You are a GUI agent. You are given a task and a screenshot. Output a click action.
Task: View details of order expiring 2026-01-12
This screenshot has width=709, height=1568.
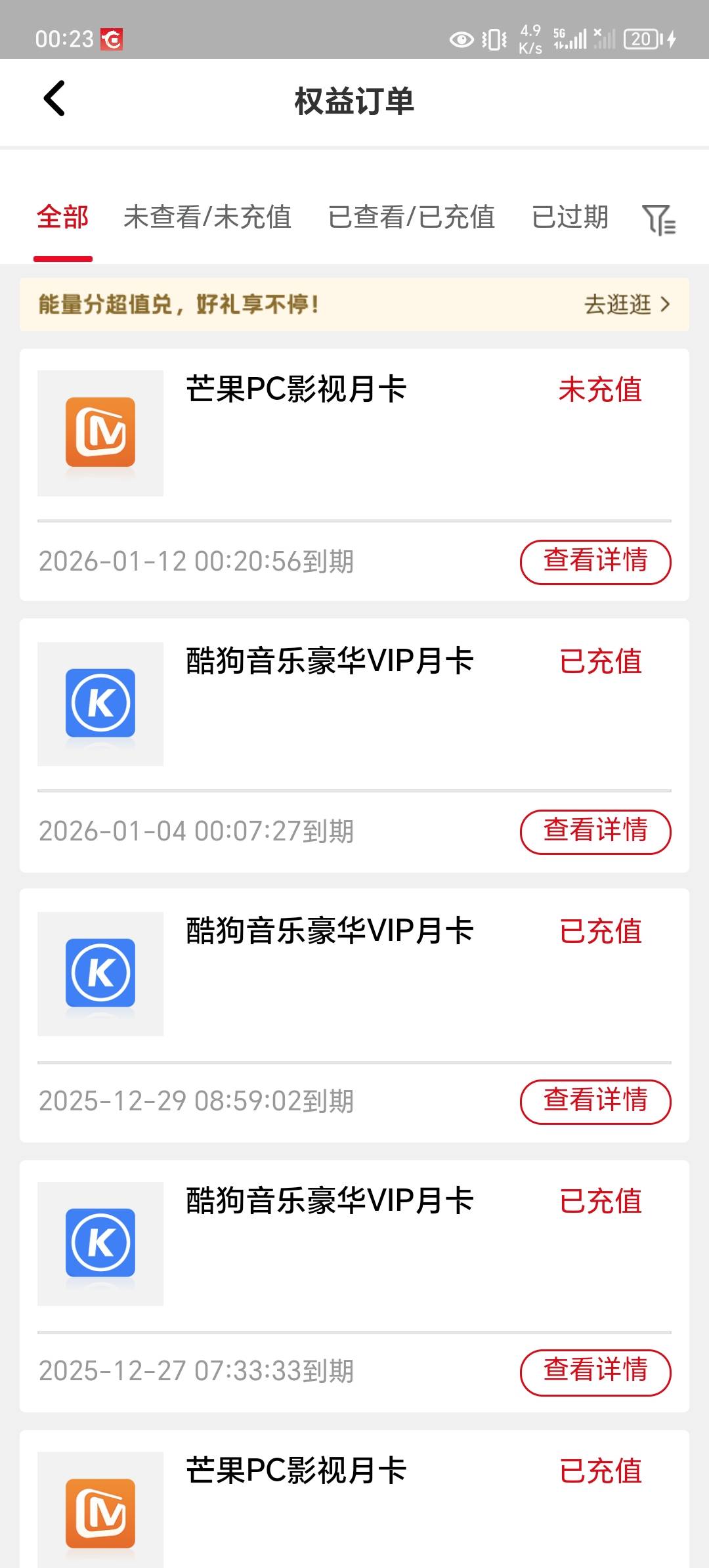[x=595, y=561]
